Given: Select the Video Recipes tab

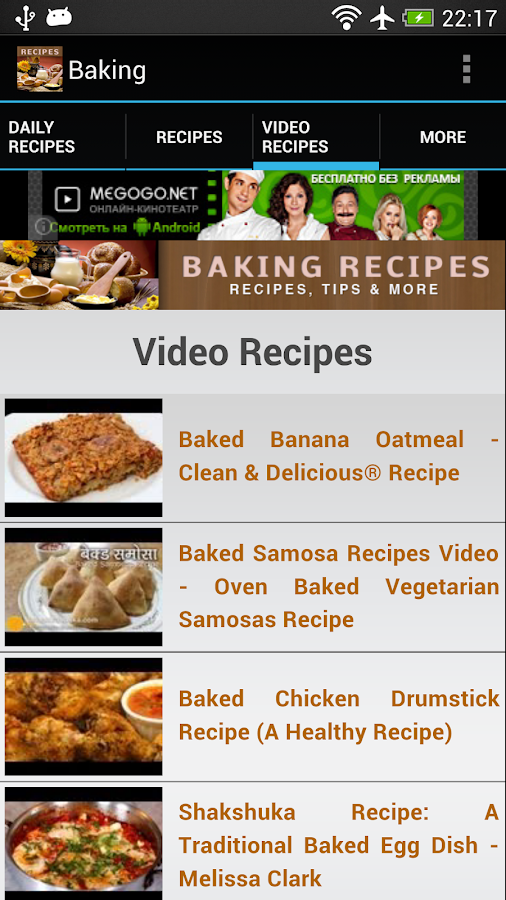Looking at the screenshot, I should (x=316, y=137).
